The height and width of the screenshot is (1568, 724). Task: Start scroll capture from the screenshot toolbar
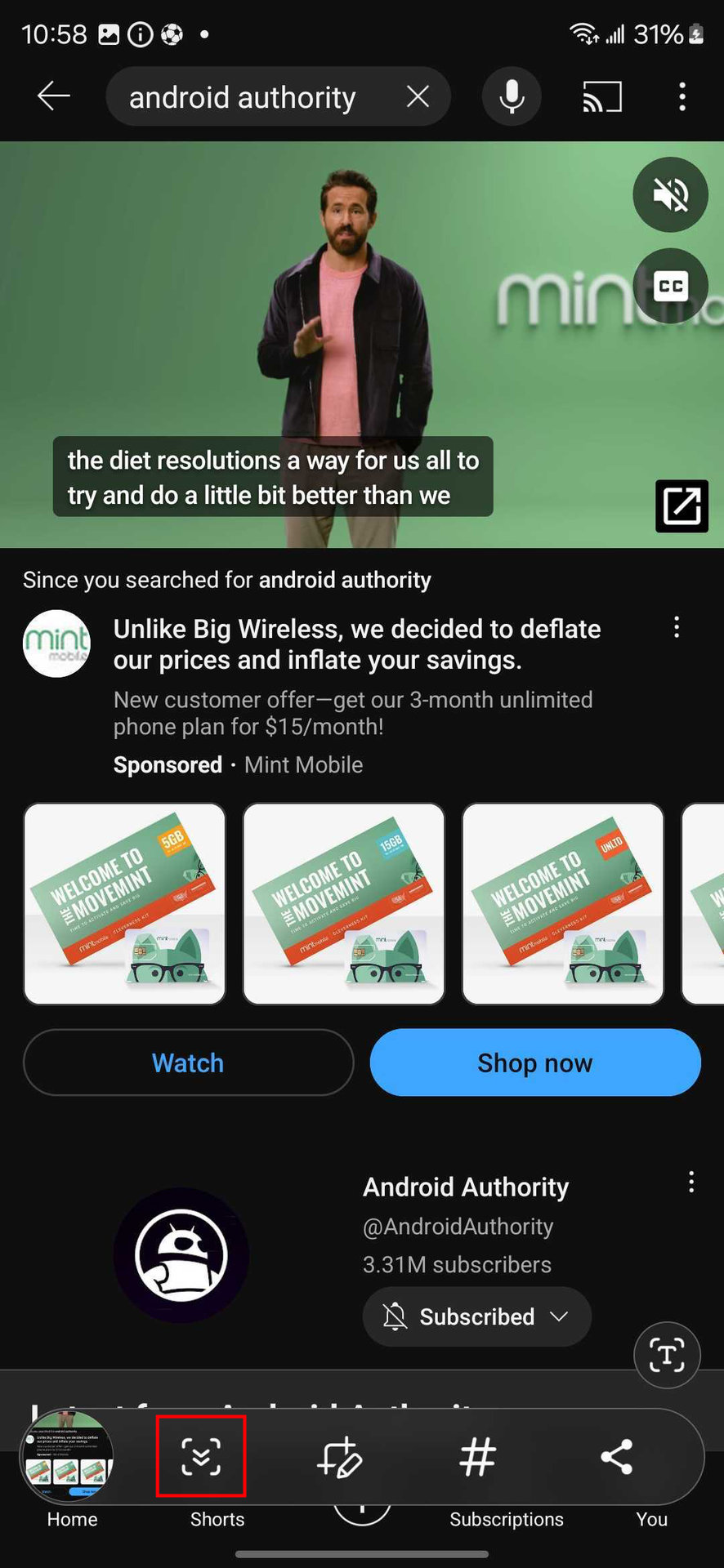point(201,1457)
